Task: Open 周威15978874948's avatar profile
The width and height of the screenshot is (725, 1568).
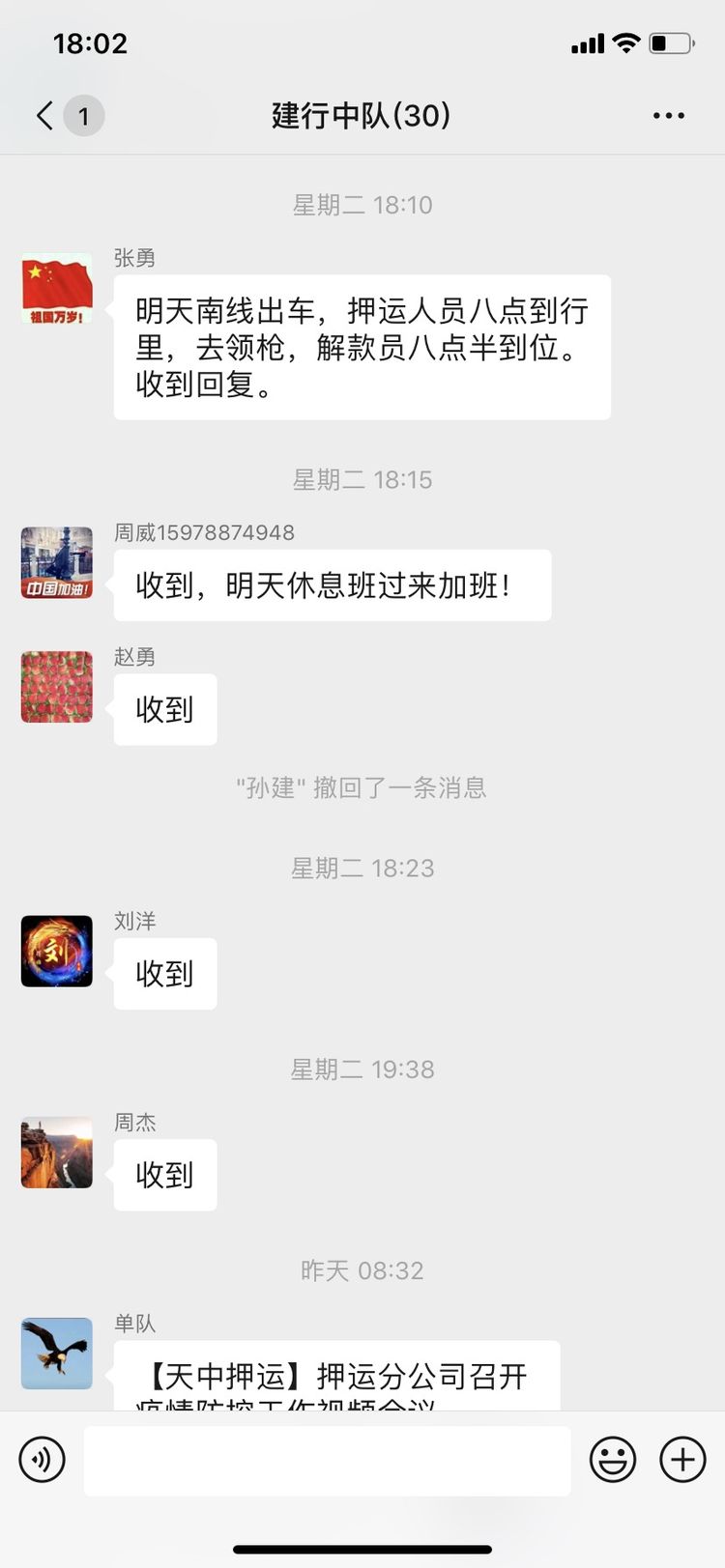Action: point(57,563)
